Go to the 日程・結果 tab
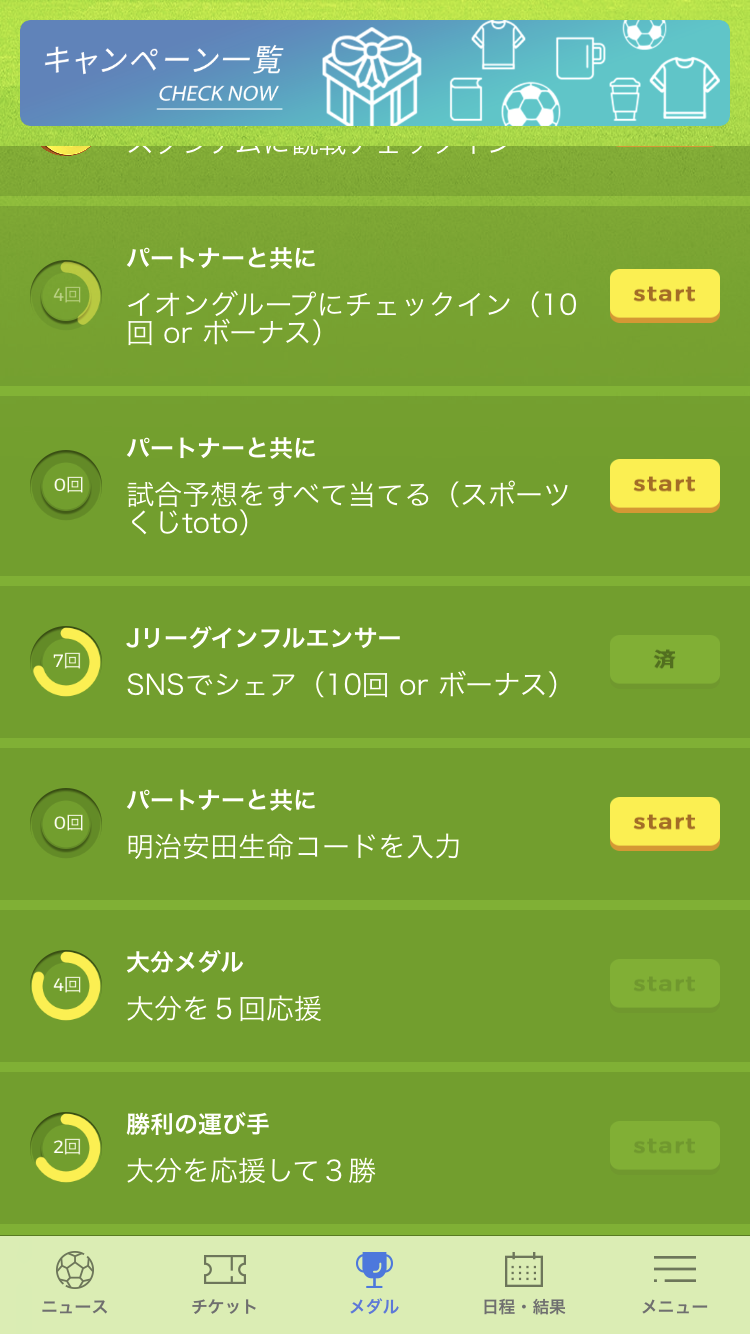Viewport: 750px width, 1334px height. [x=524, y=1283]
